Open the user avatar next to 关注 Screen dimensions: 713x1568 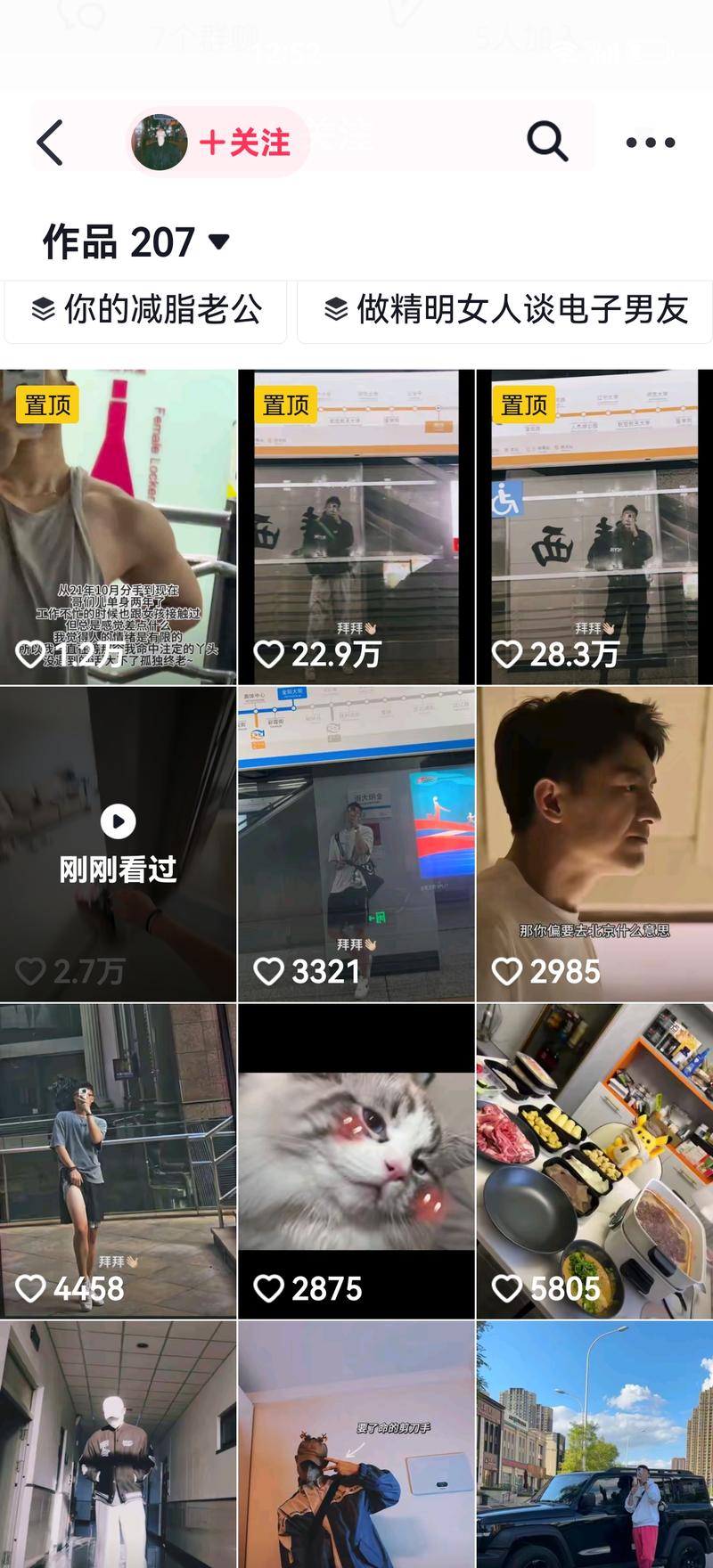click(160, 143)
